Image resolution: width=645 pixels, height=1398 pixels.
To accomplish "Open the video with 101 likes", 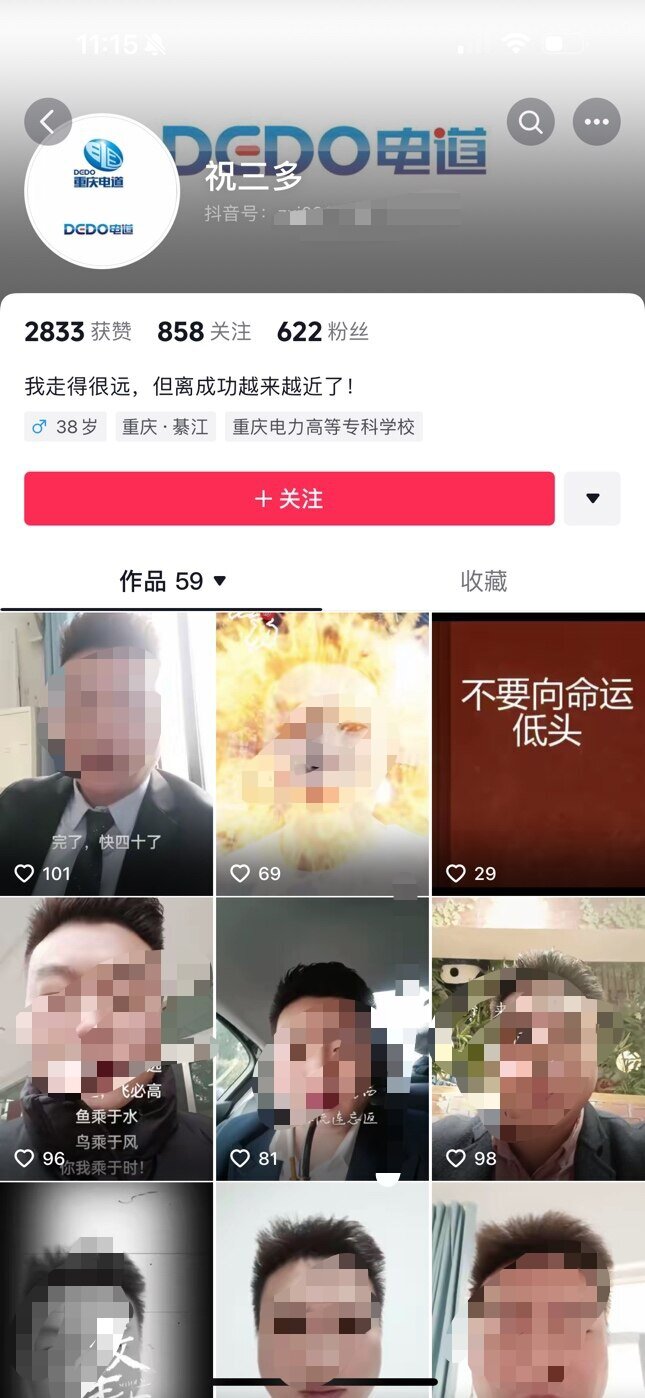I will (x=106, y=754).
